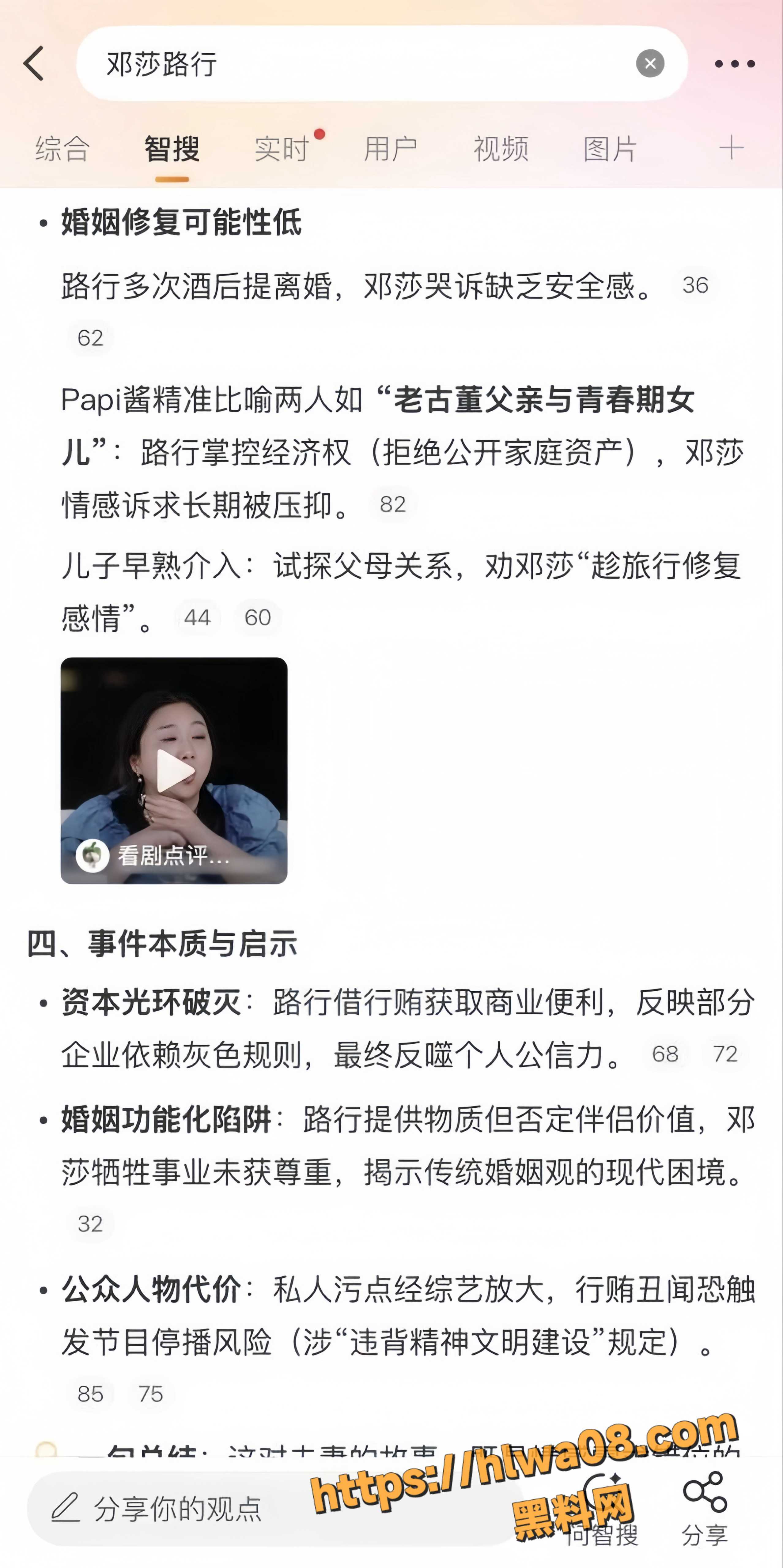Switch to the 综合 tab
This screenshot has height=1568, width=783.
click(x=62, y=149)
